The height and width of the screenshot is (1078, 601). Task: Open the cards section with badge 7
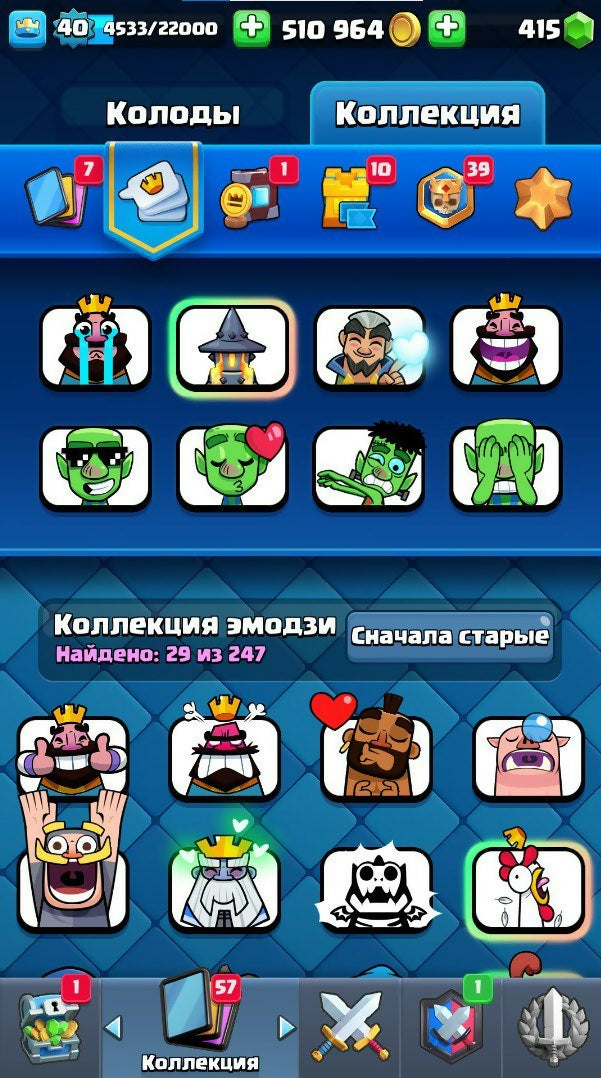point(56,199)
